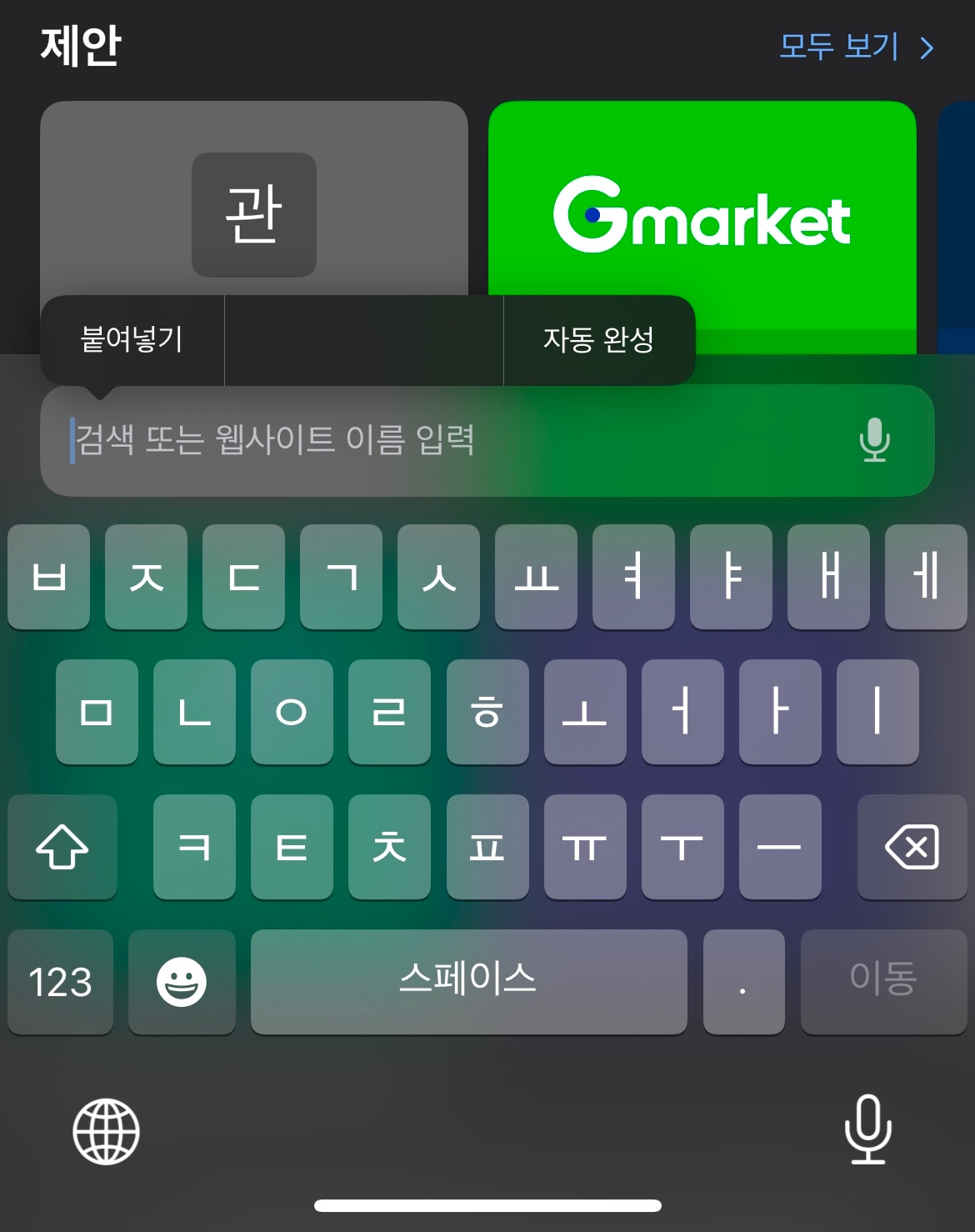Screen dimensions: 975x1232
Task: Open the emoji keyboard
Action: point(182,982)
